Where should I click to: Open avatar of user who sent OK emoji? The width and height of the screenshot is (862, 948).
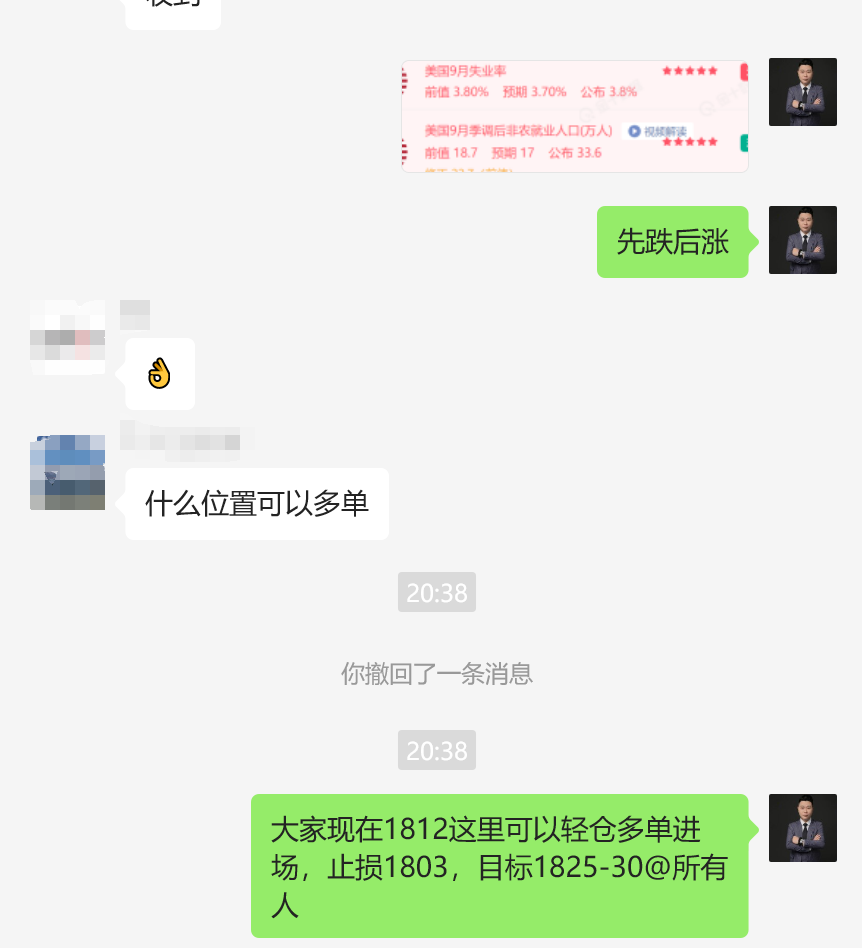[x=67, y=337]
